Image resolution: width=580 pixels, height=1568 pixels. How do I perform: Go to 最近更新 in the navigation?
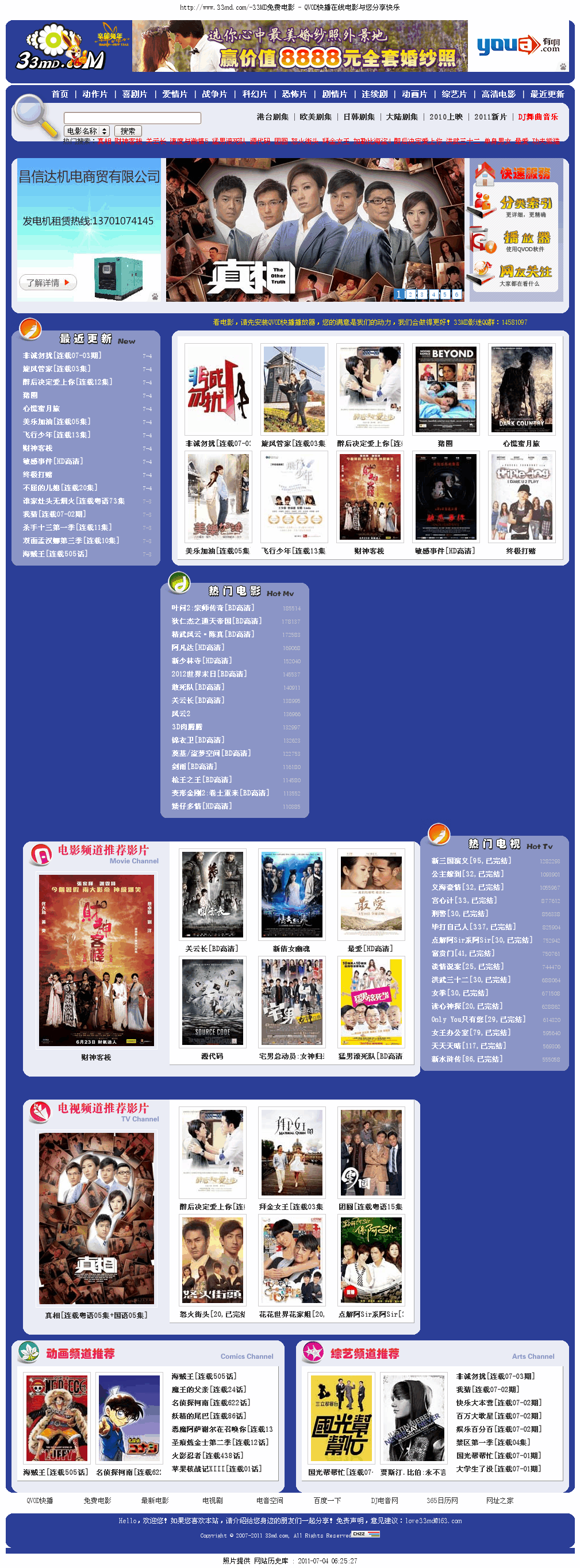click(x=547, y=94)
